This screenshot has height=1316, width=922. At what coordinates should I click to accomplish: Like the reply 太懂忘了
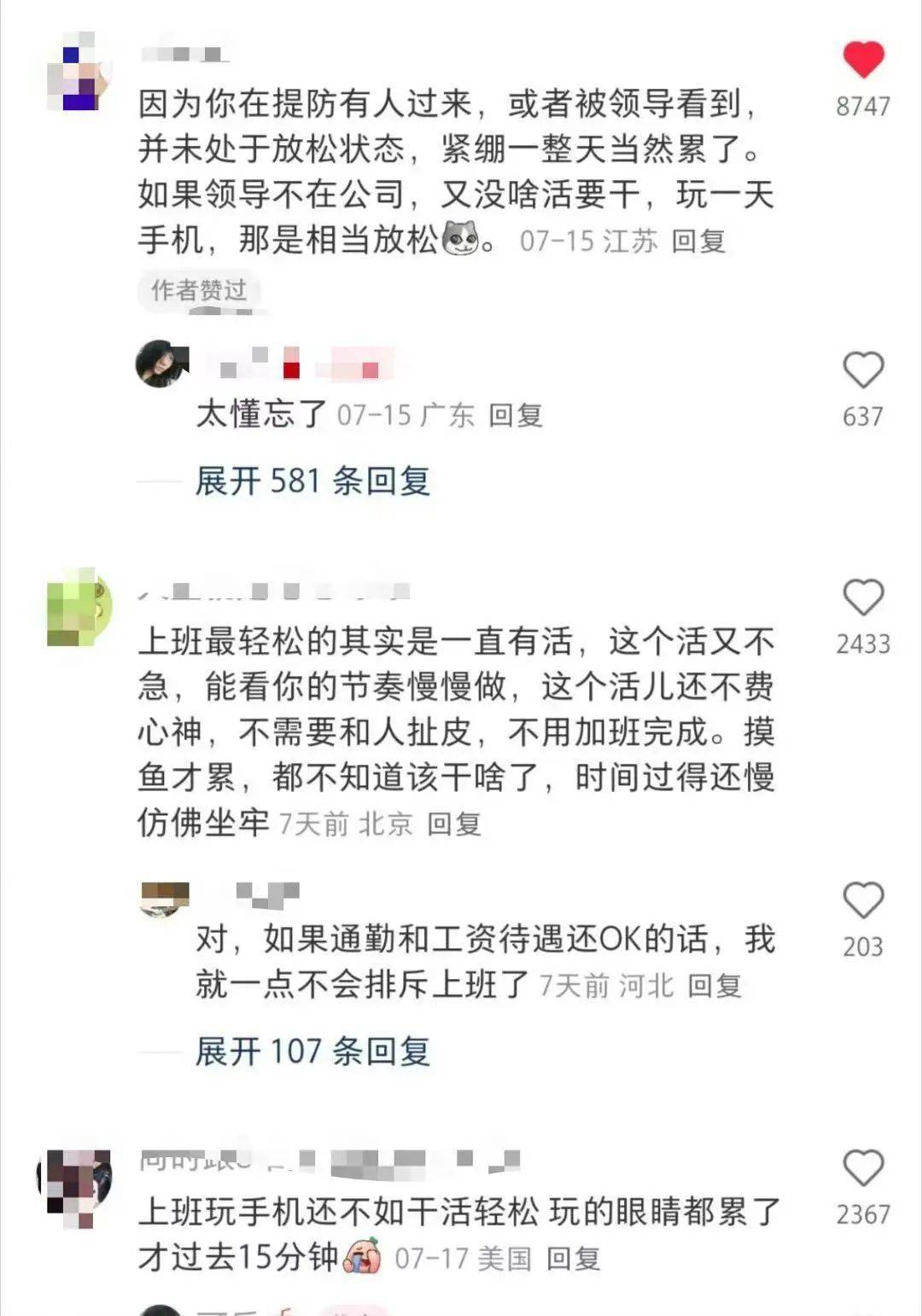tap(863, 371)
